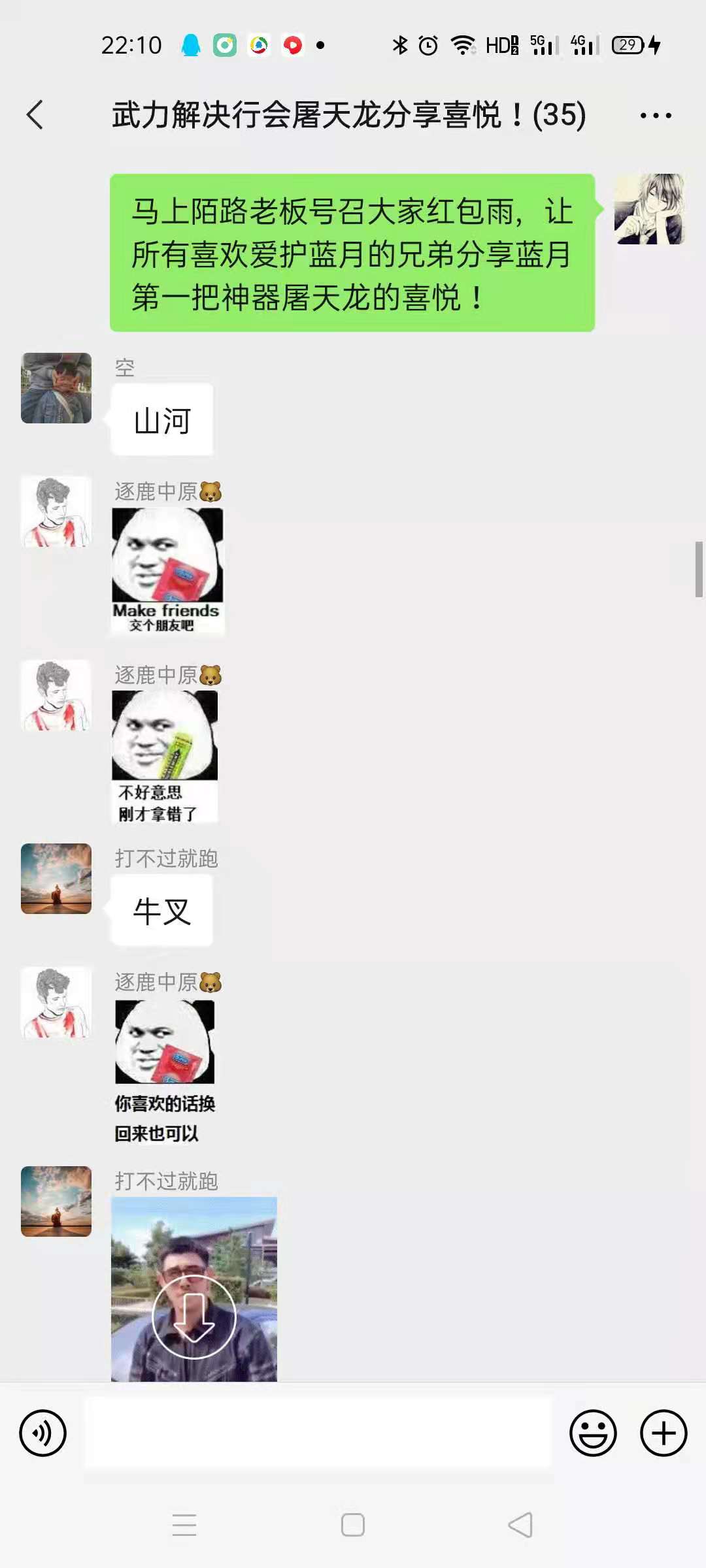Open 空's profile avatar

click(x=56, y=388)
